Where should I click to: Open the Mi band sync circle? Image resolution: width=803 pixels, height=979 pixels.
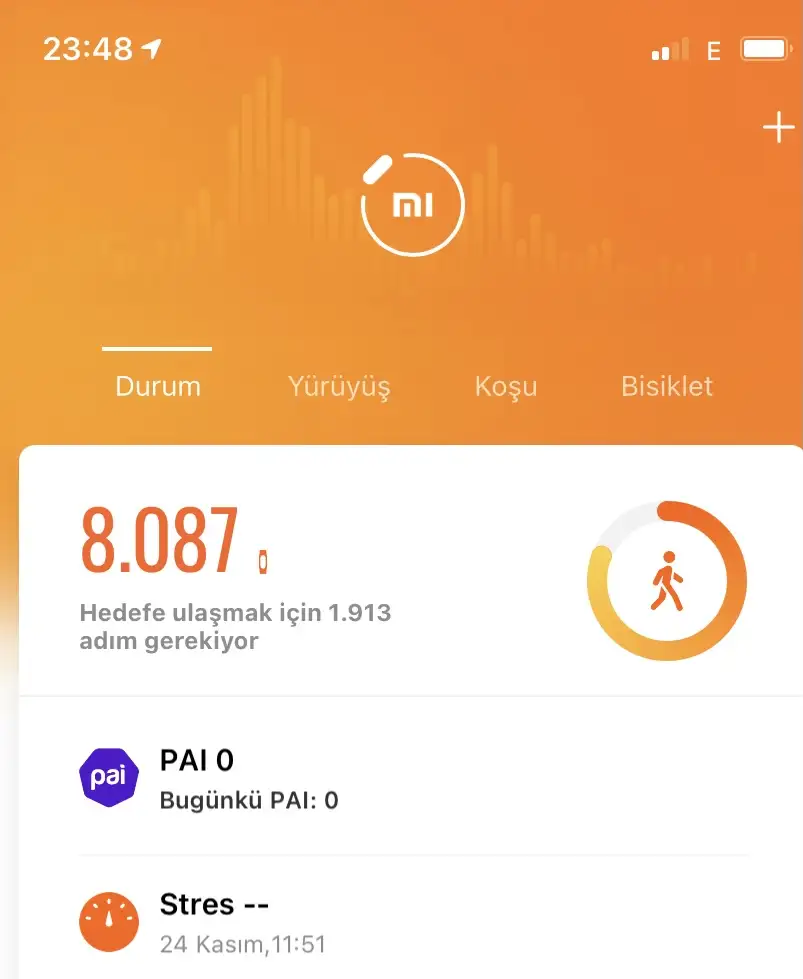412,205
